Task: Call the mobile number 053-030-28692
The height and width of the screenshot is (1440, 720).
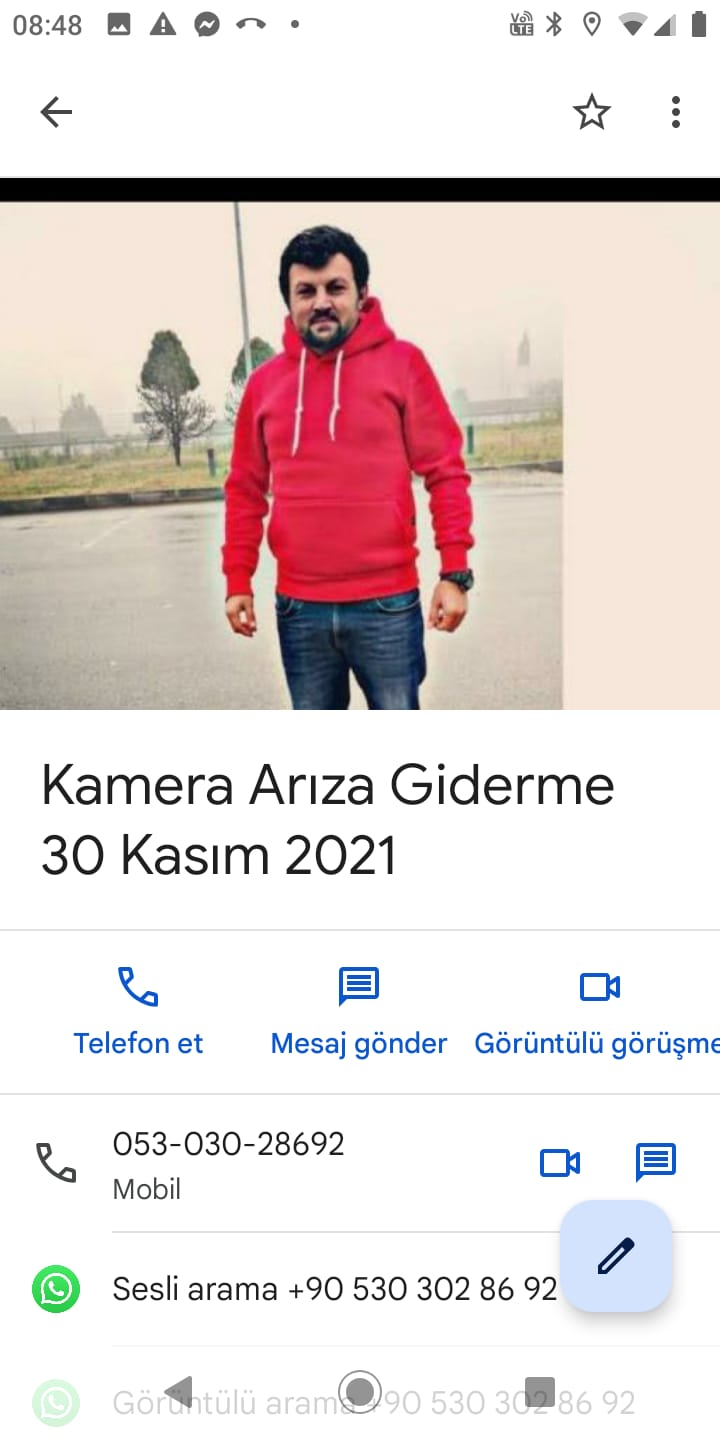Action: click(x=228, y=1162)
